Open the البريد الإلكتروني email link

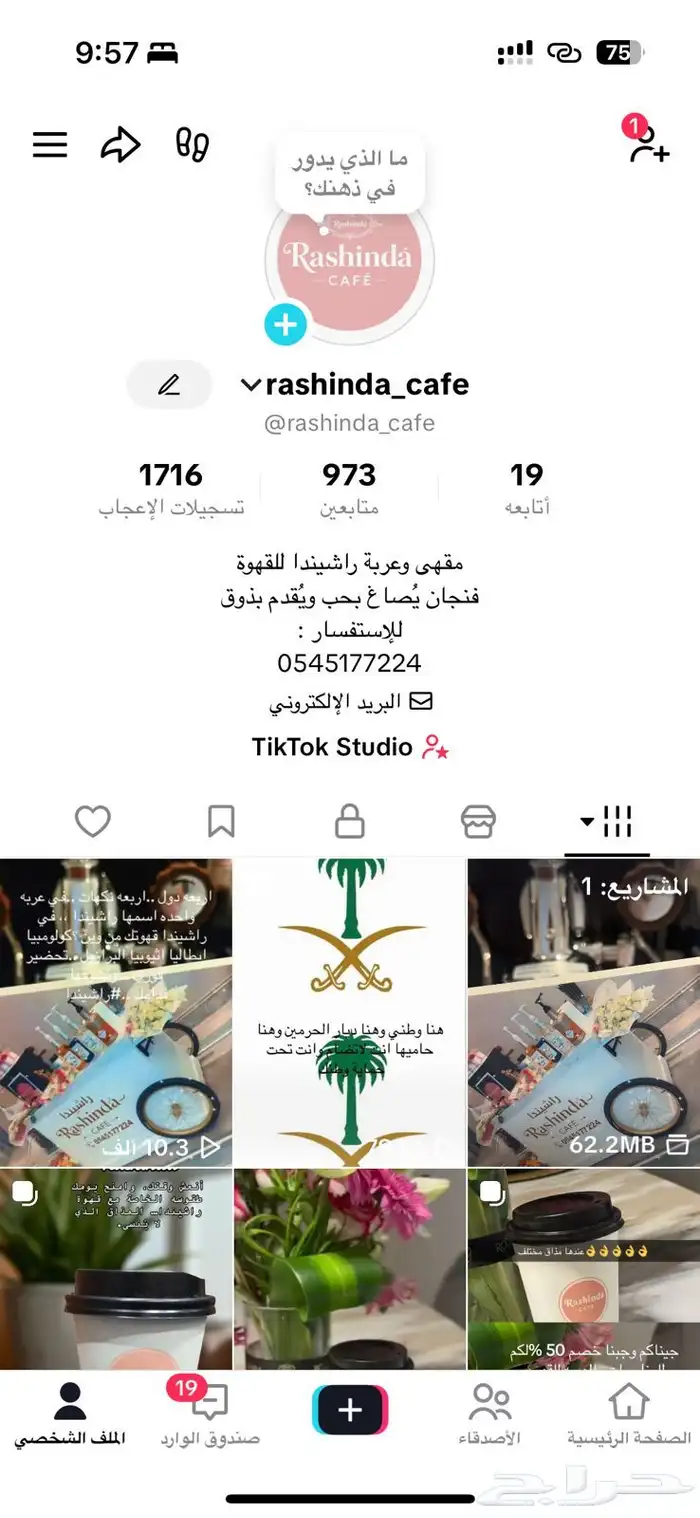pyautogui.click(x=350, y=702)
